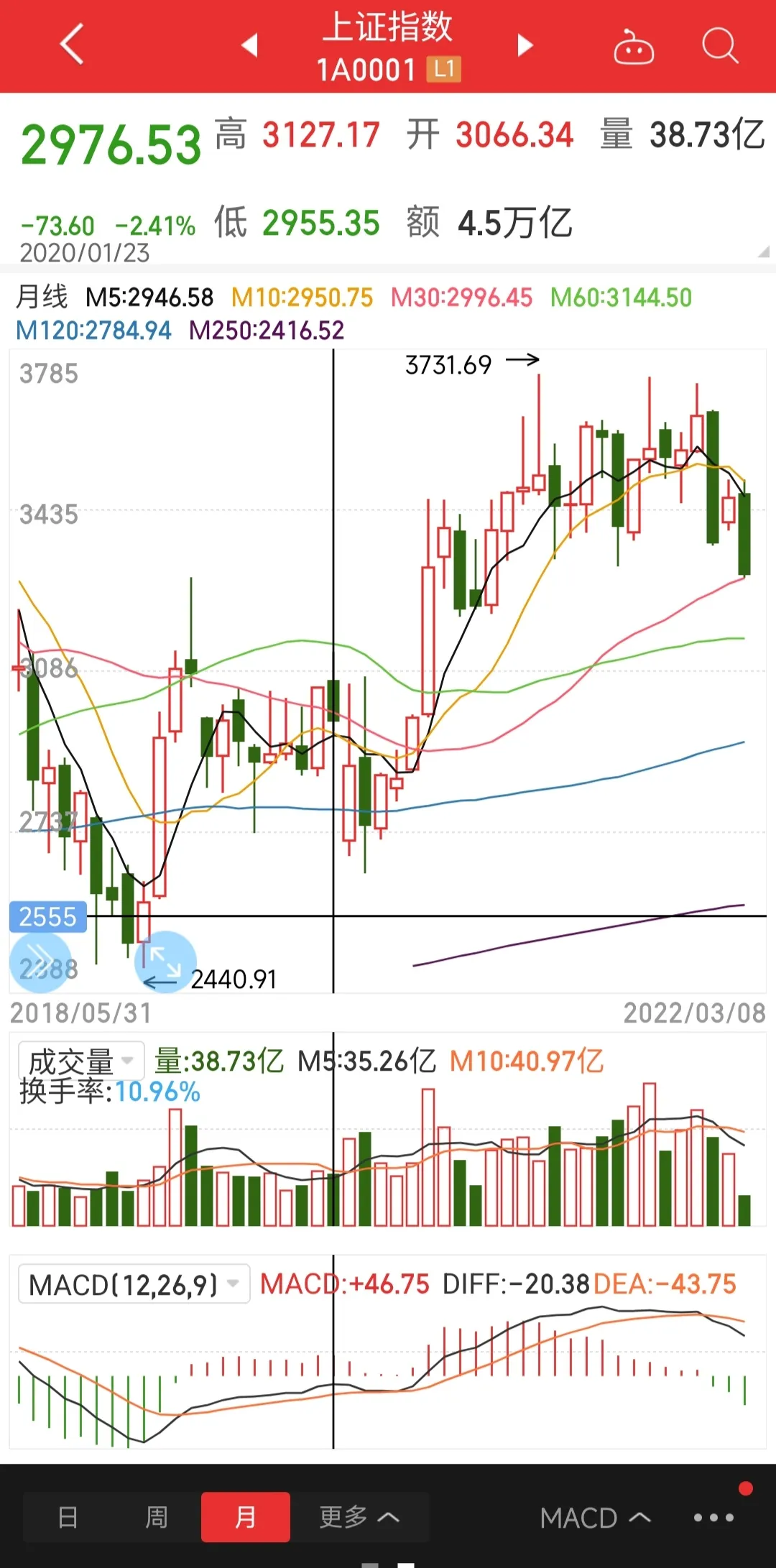Open the 成交量 indicator dropdown

click(x=81, y=1061)
